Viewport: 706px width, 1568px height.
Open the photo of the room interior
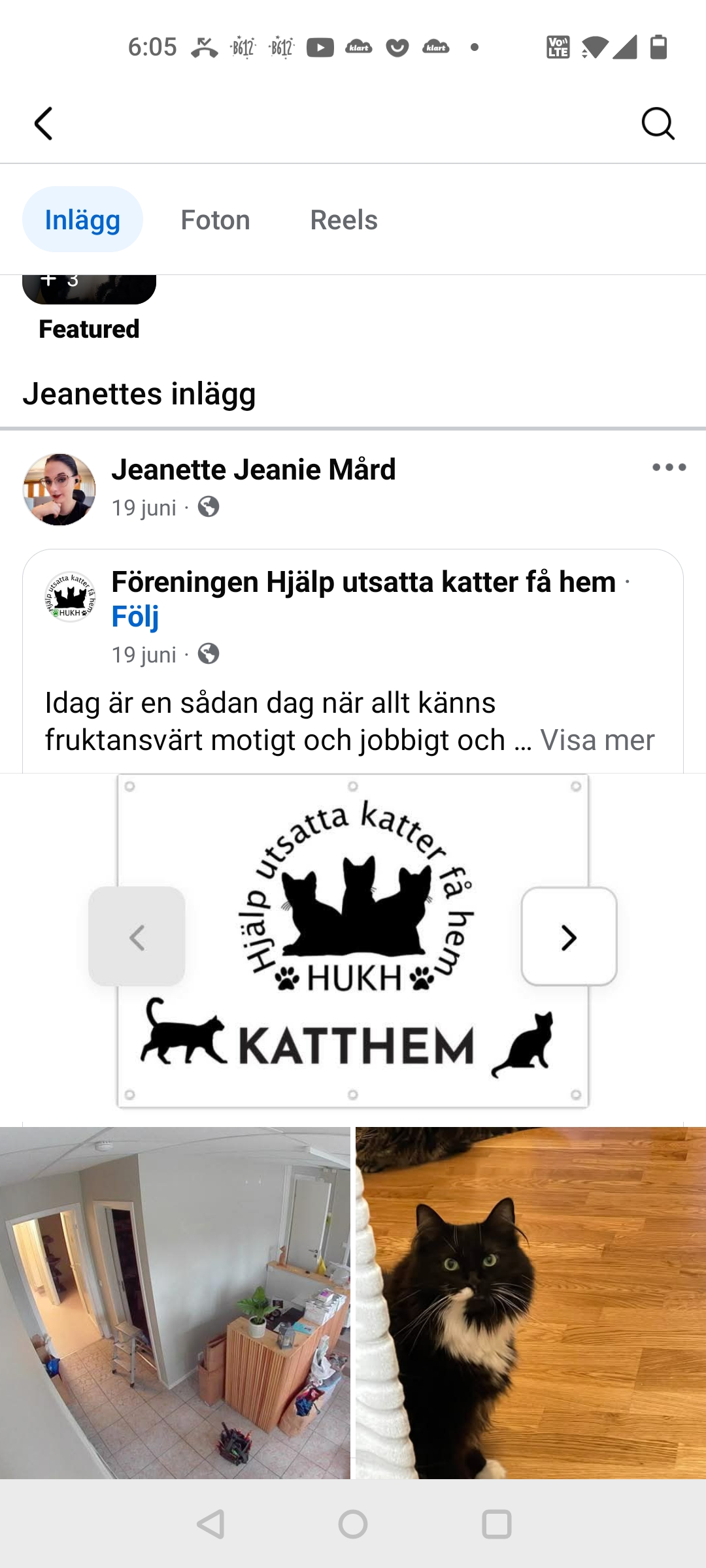click(x=175, y=1303)
